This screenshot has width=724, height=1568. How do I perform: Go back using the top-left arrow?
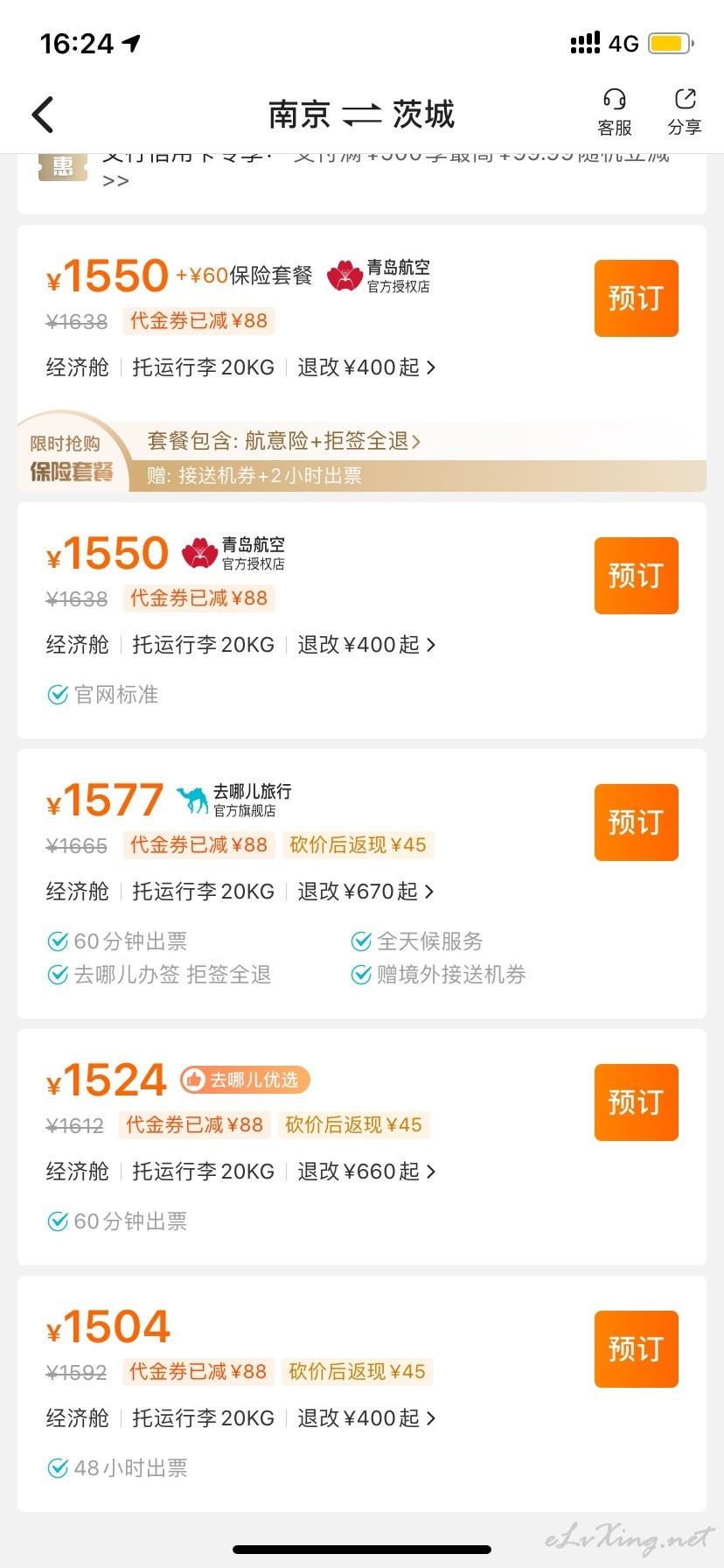[43, 115]
